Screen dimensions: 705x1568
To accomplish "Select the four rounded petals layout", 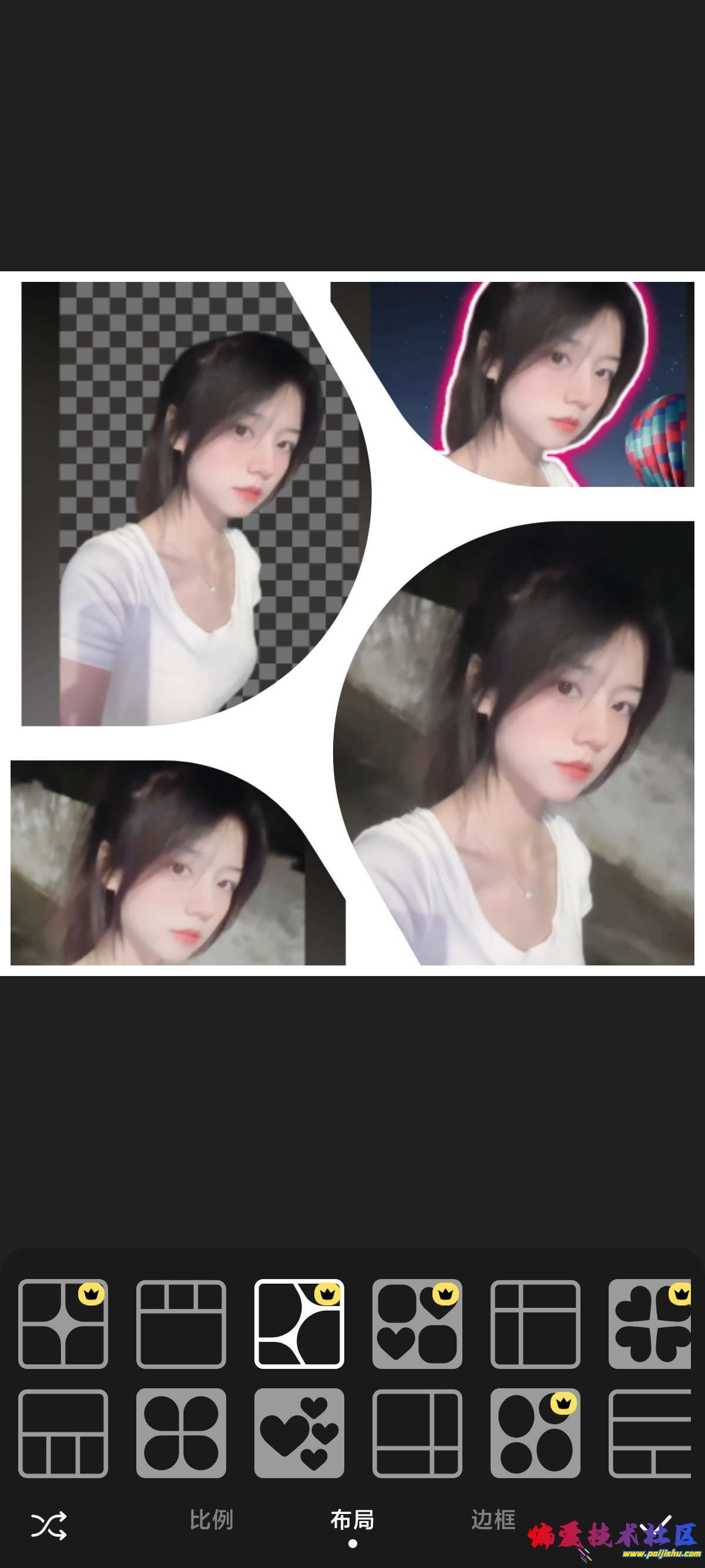I will click(x=181, y=1434).
